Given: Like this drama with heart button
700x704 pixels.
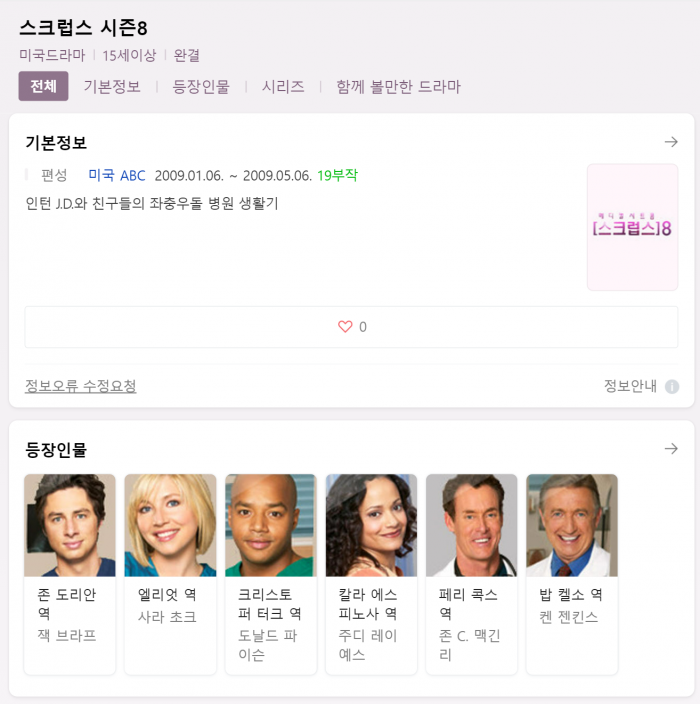Looking at the screenshot, I should pyautogui.click(x=351, y=327).
